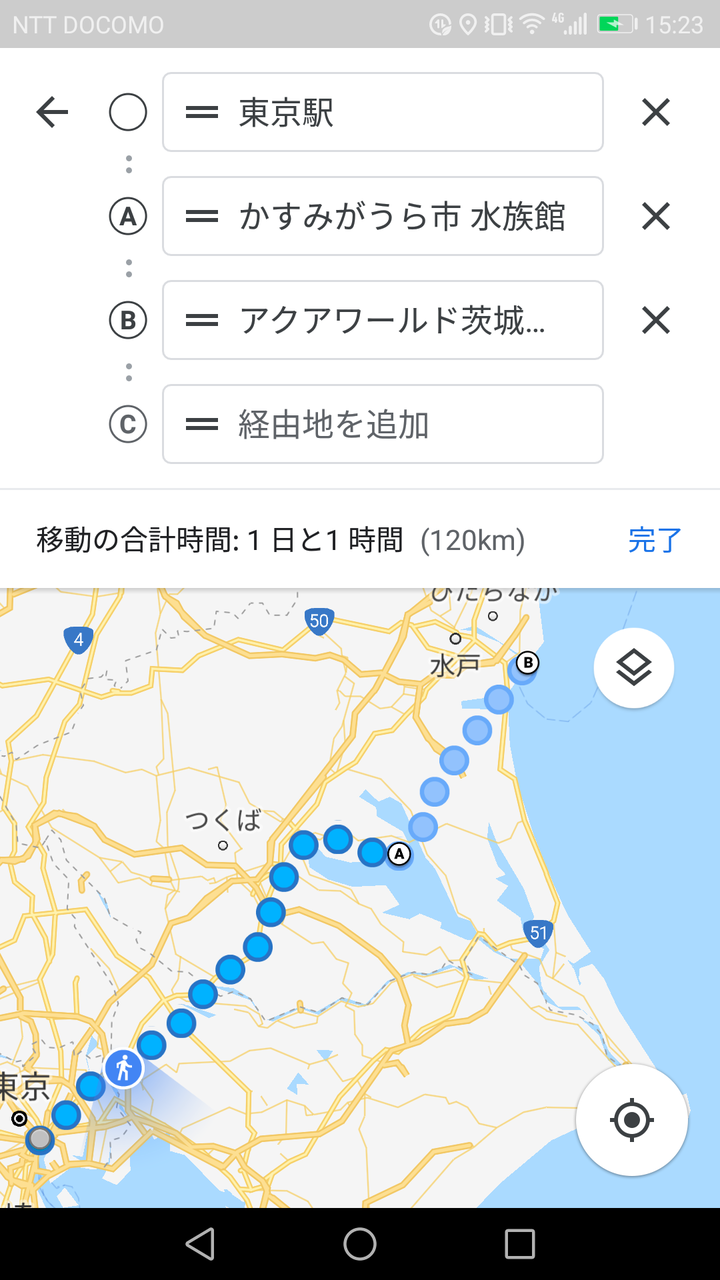Go back using the arrow icon
Screen dimensions: 720x1280
52,112
